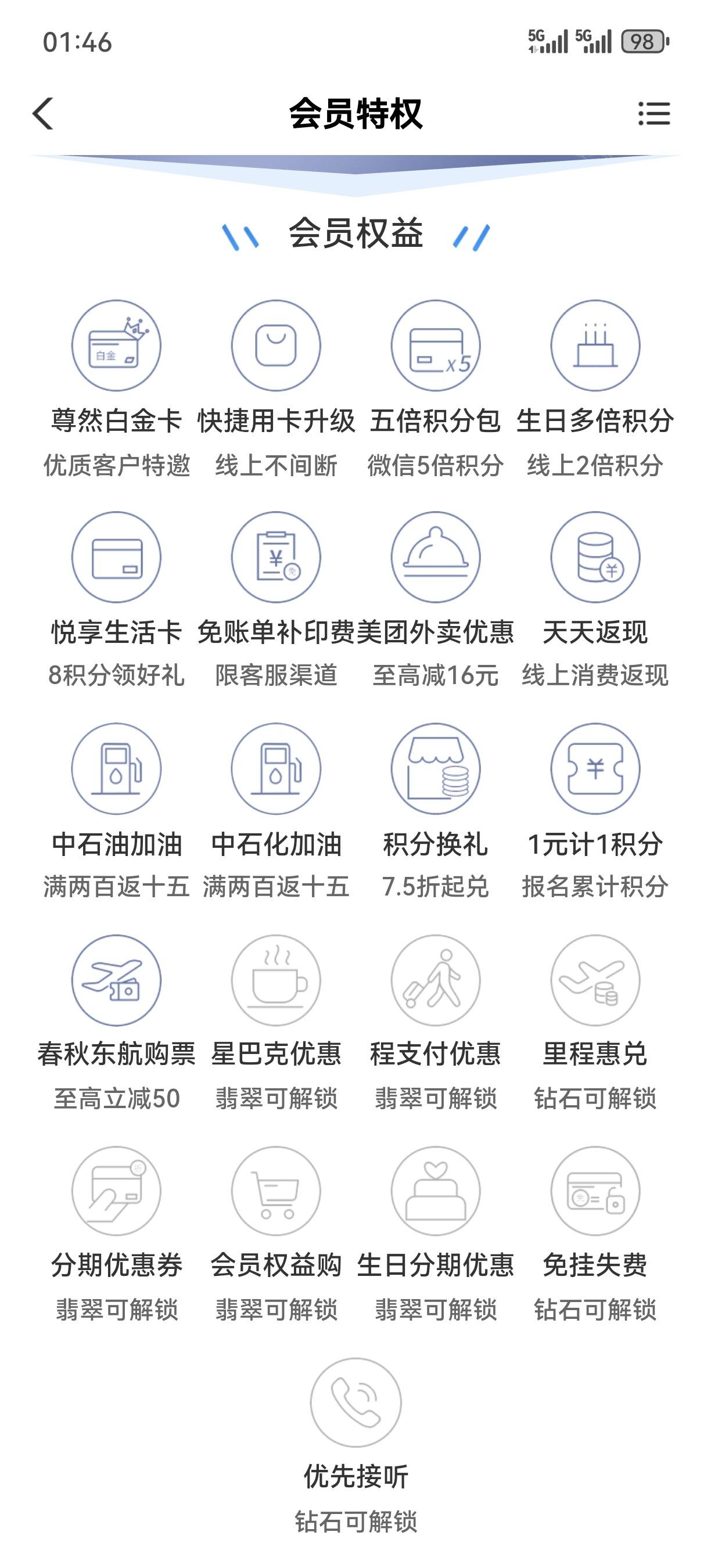Select 快捷用卡升级 benefit
The image size is (711, 1568).
(x=276, y=389)
